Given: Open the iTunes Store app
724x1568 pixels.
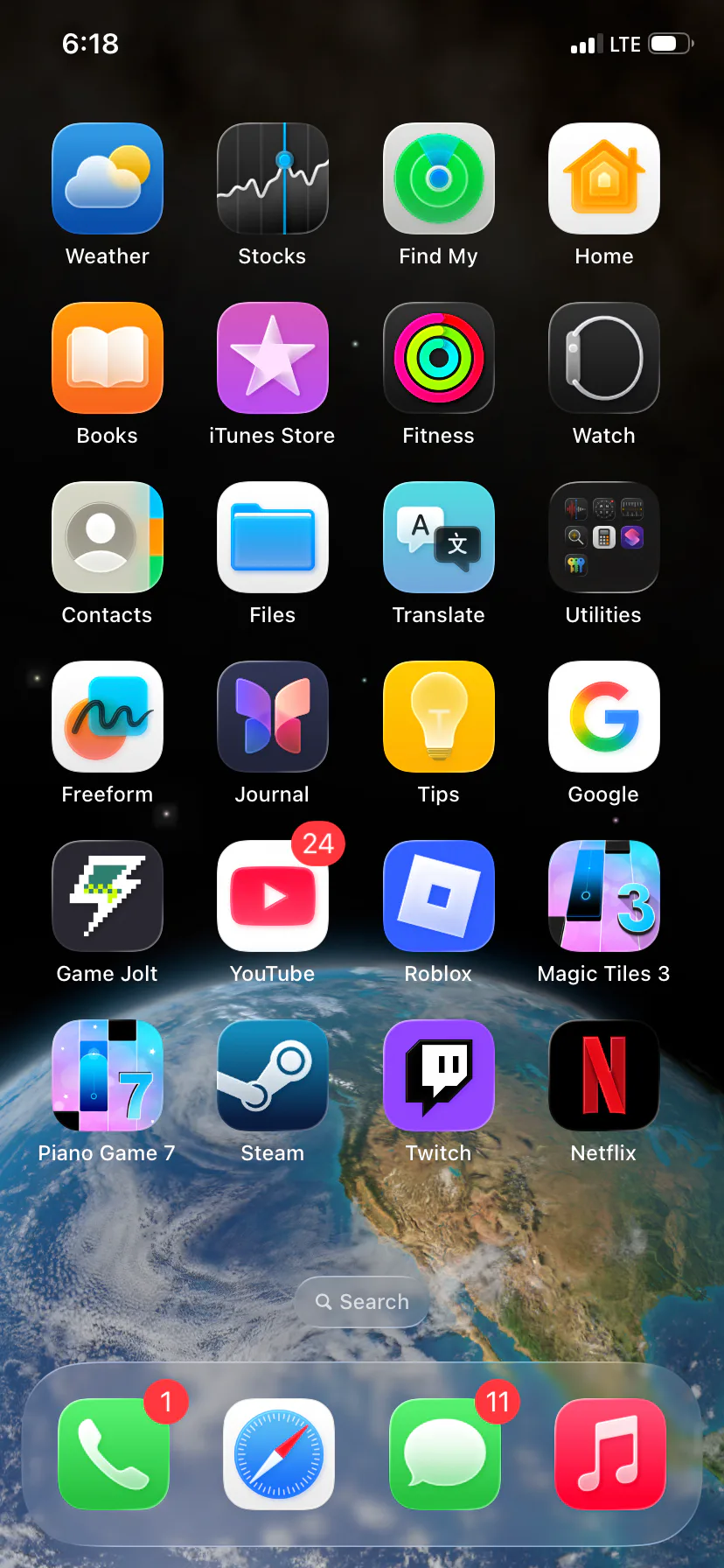Looking at the screenshot, I should 273,358.
